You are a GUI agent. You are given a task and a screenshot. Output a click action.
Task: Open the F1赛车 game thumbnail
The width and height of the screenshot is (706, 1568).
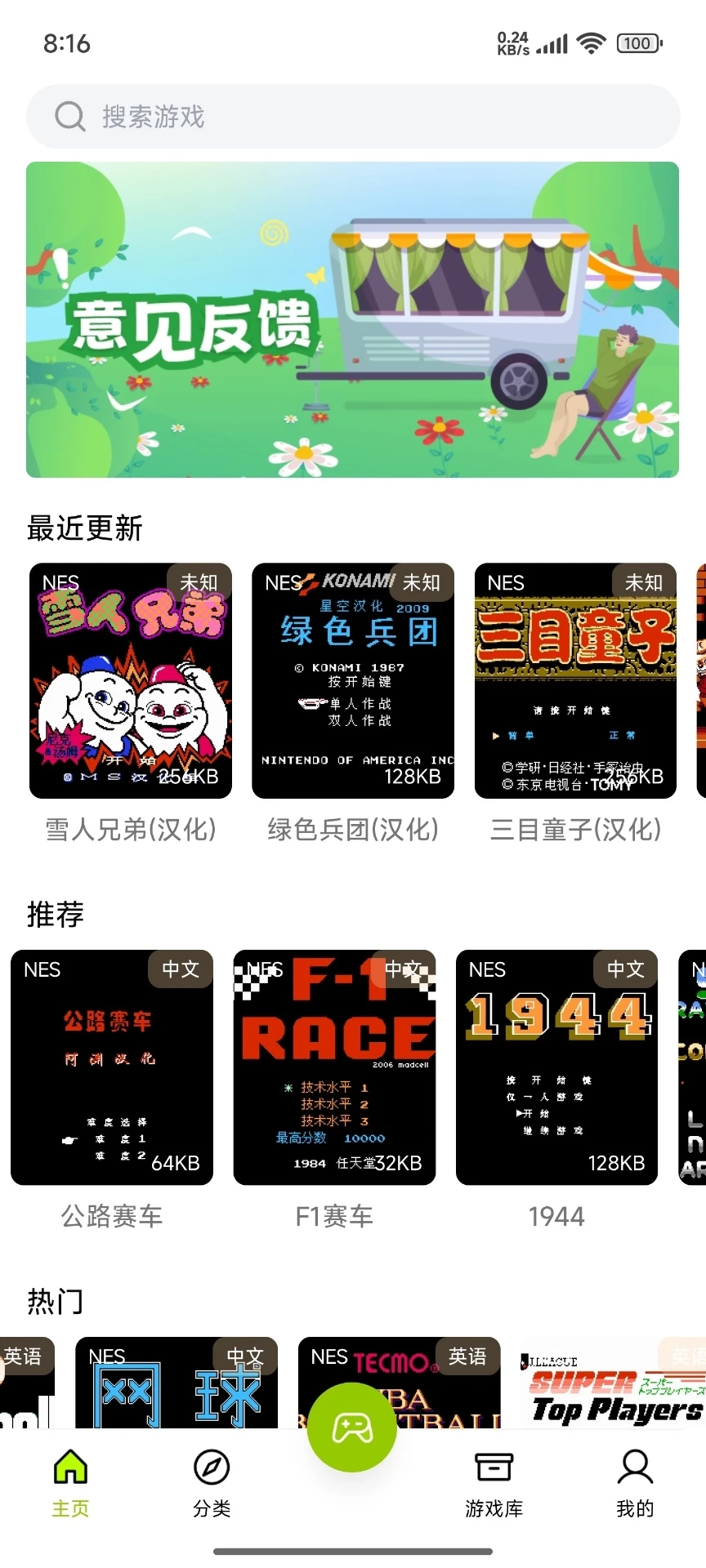coord(334,1067)
